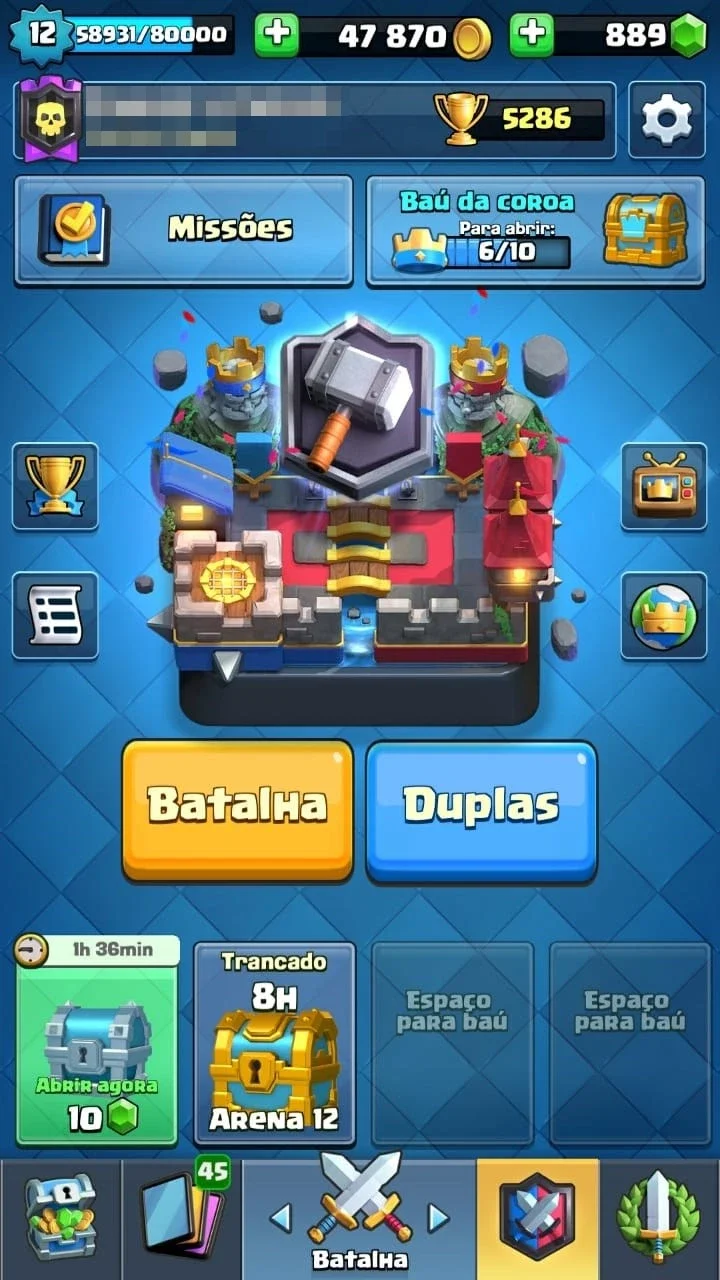Open the Missões panel
Screen dimensions: 720x1280
click(x=184, y=230)
